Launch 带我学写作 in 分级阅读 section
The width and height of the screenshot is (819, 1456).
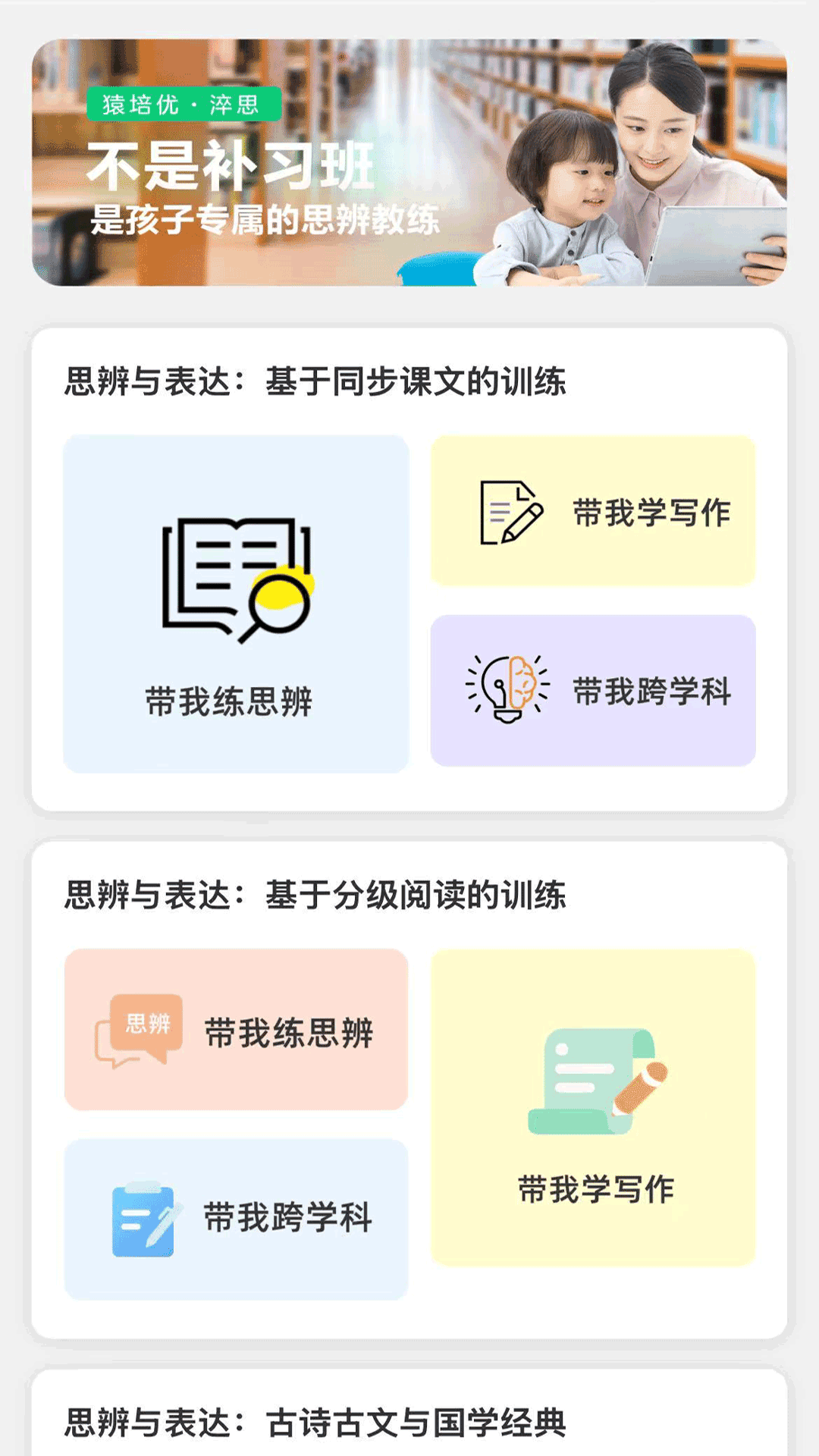point(593,1107)
